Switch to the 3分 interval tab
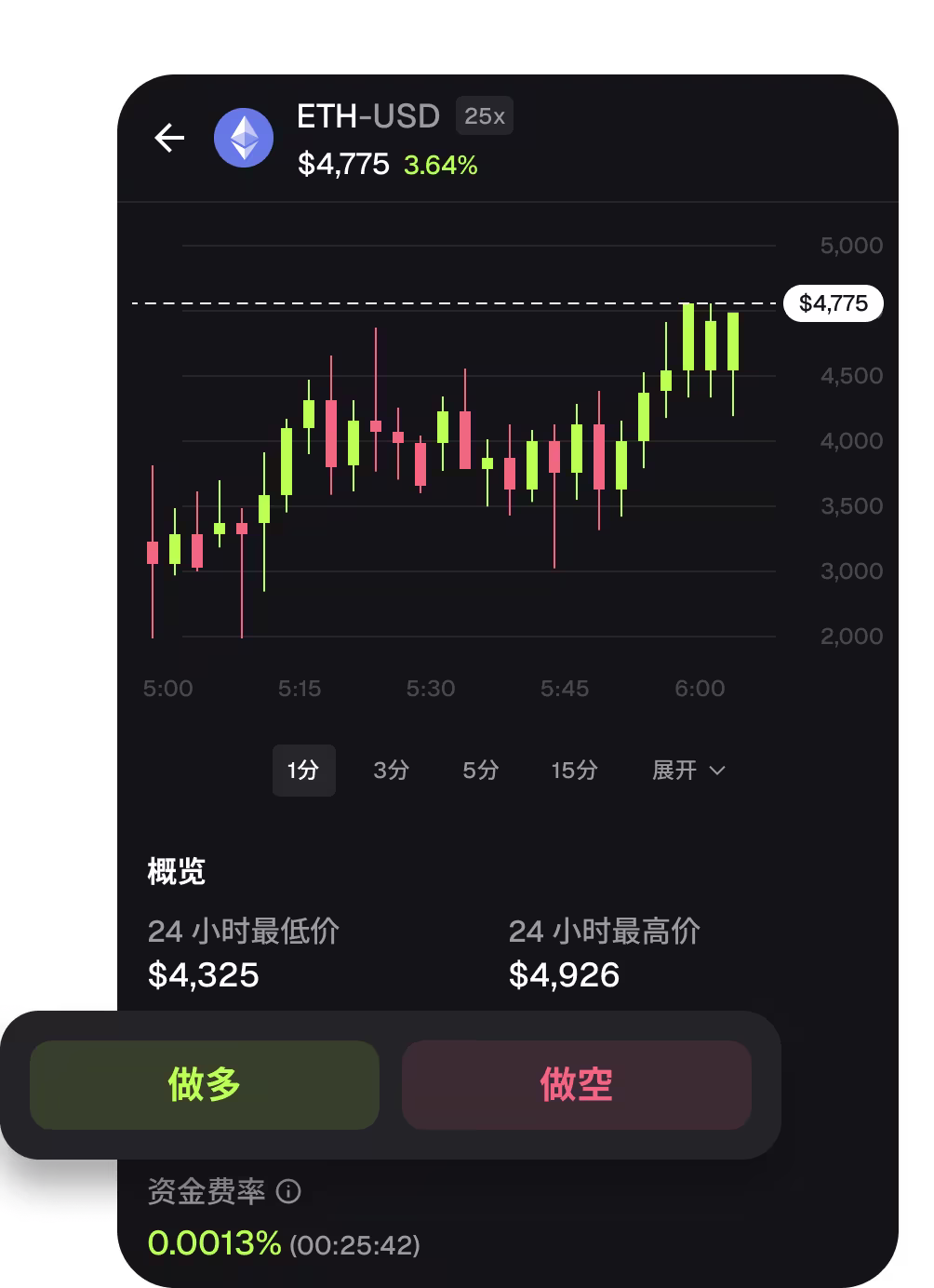The width and height of the screenshot is (934, 1288). pos(392,771)
